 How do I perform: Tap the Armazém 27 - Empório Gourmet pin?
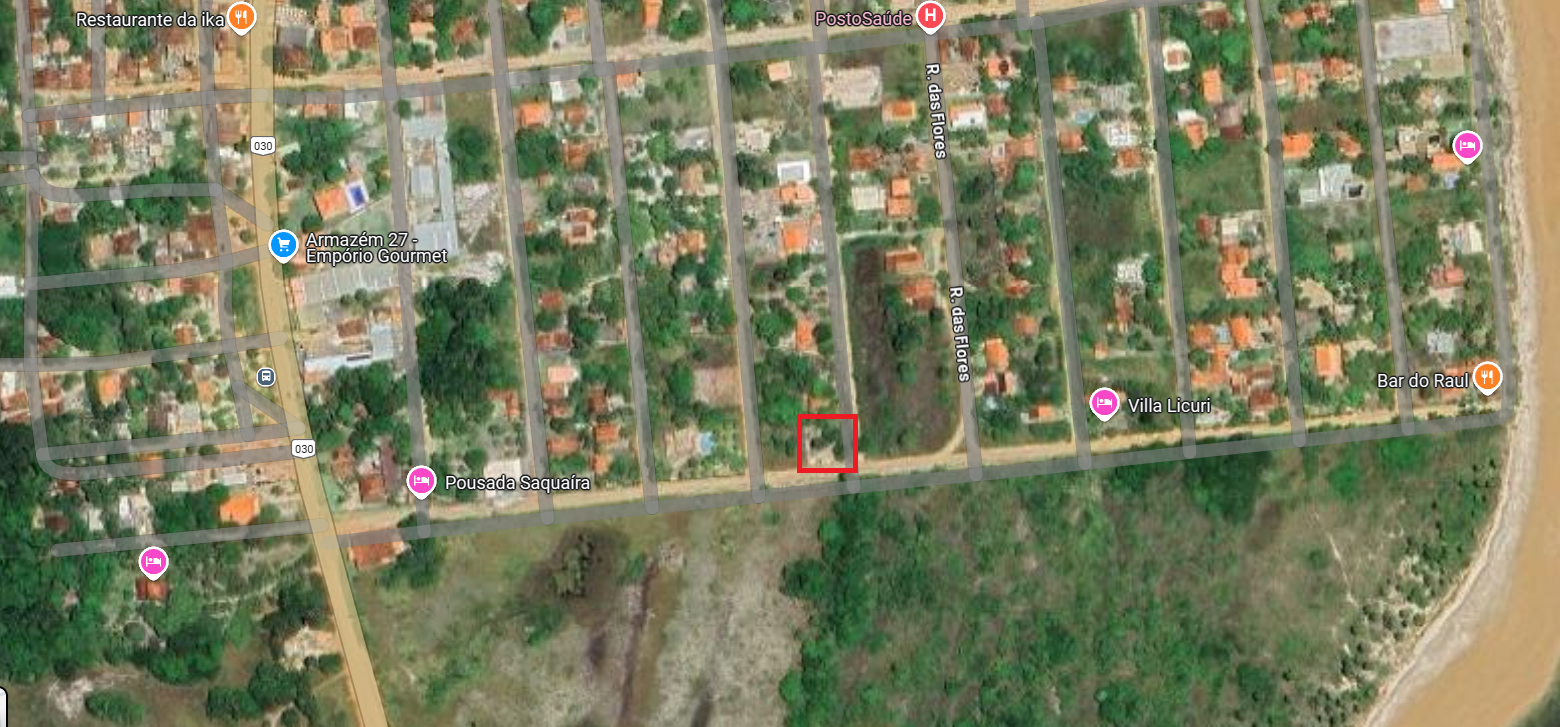pos(284,243)
